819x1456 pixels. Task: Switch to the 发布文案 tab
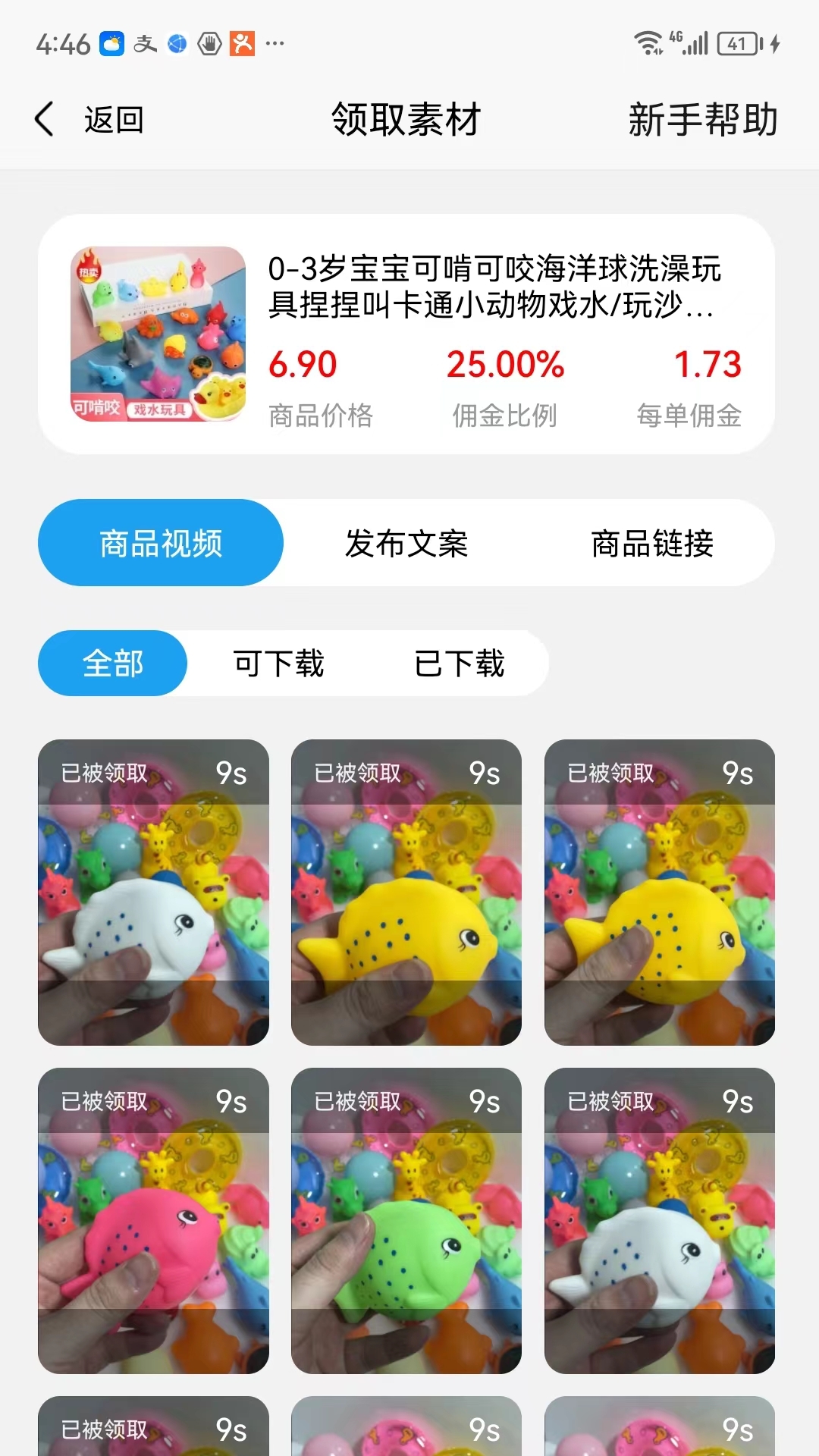pos(407,543)
